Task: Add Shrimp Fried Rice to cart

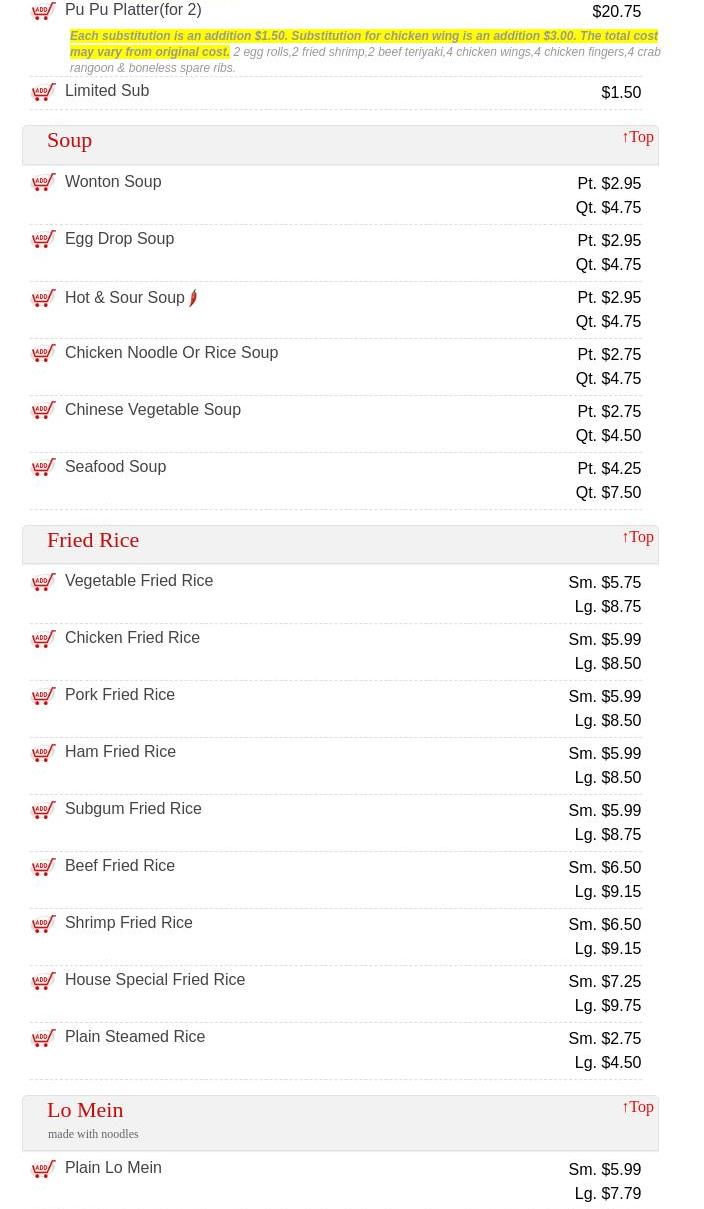Action: pyautogui.click(x=44, y=924)
